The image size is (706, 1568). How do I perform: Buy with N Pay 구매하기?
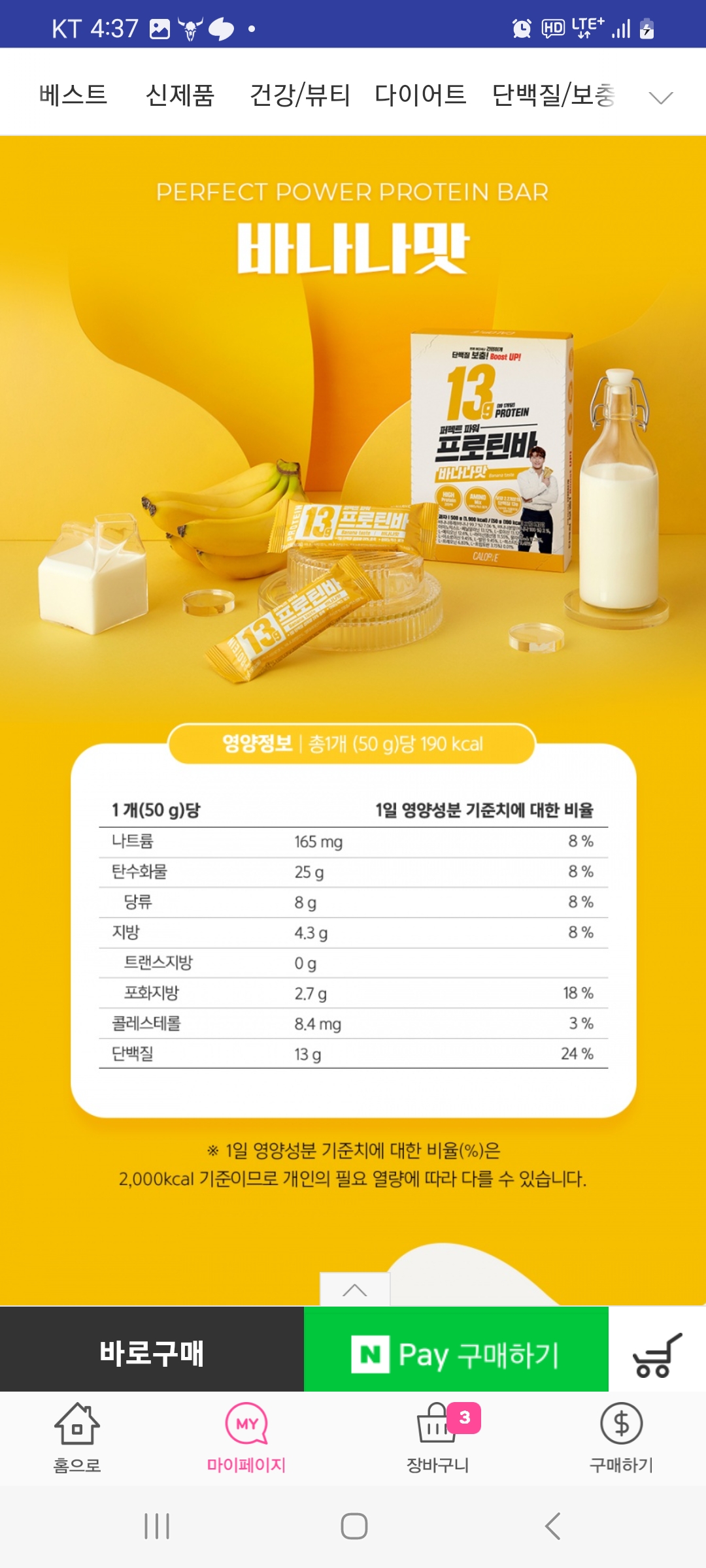tap(456, 1350)
